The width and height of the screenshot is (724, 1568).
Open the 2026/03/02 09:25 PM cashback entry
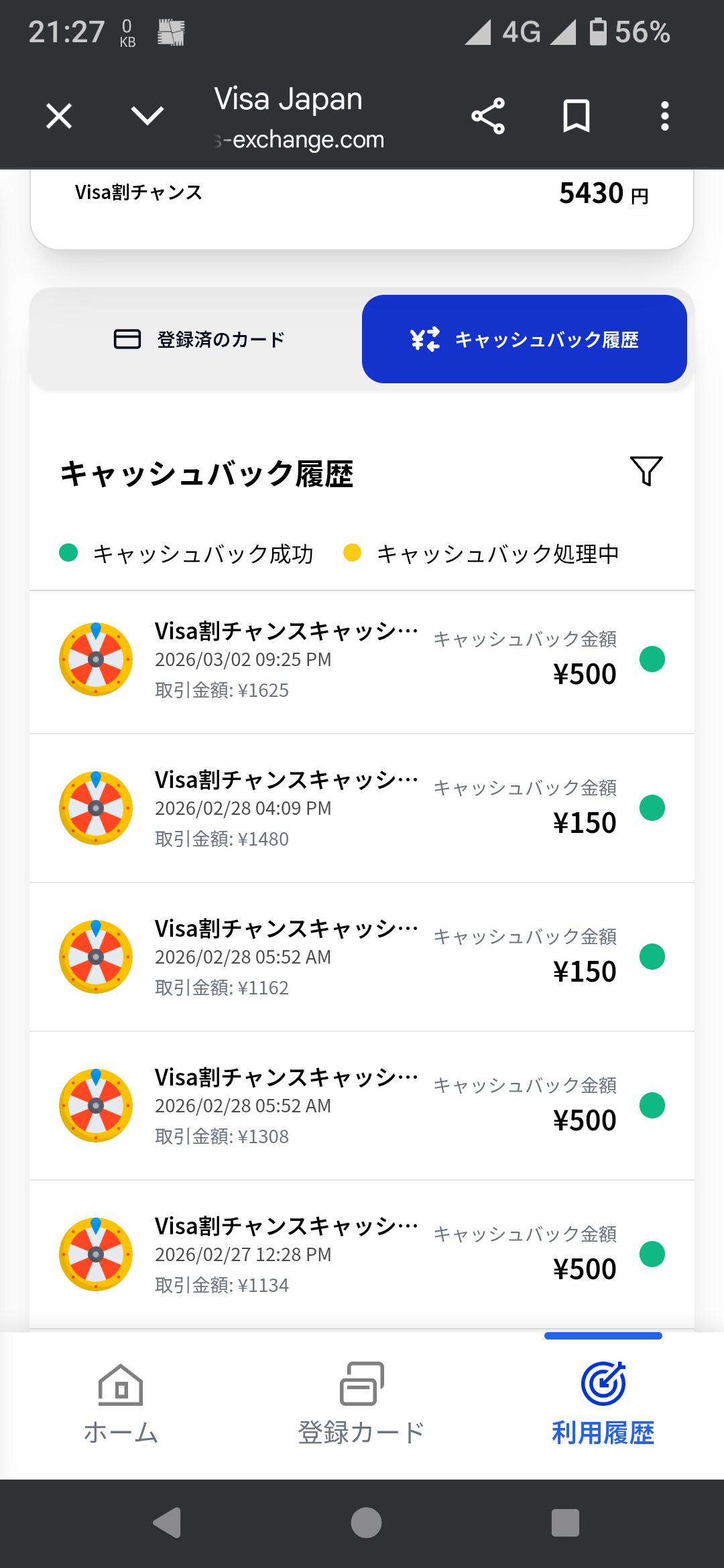click(362, 661)
